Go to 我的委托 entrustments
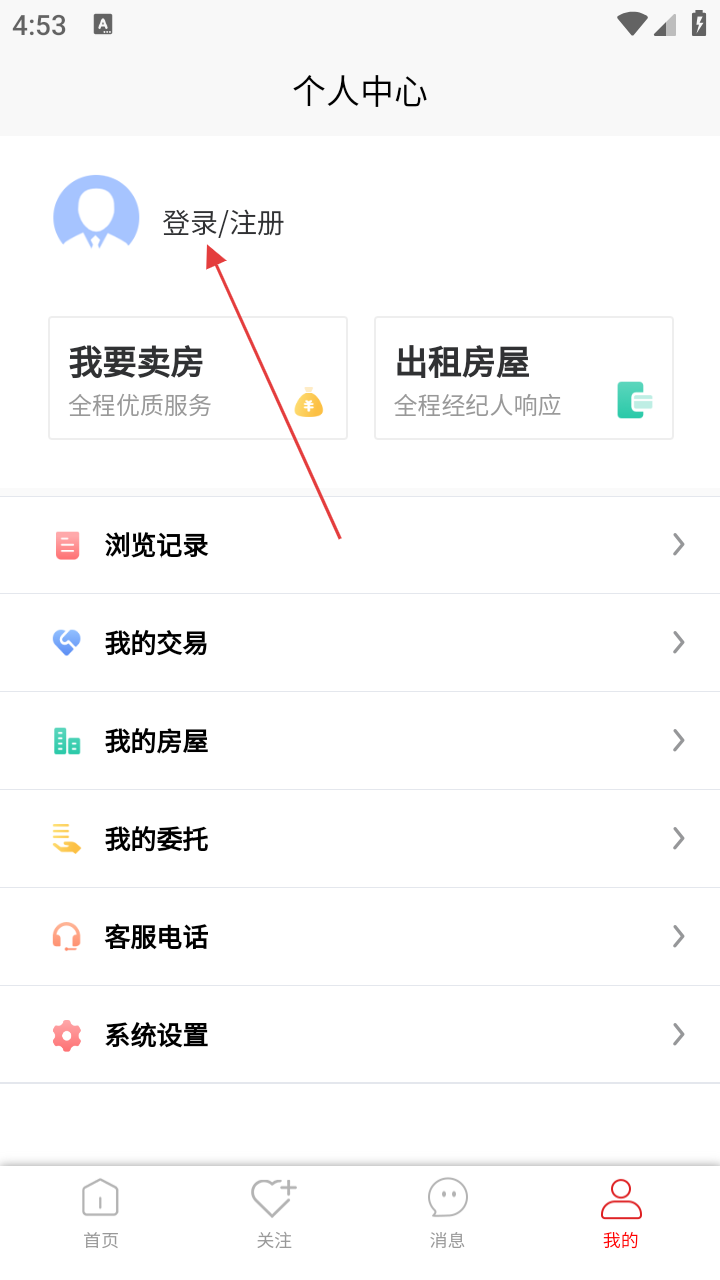 point(360,839)
